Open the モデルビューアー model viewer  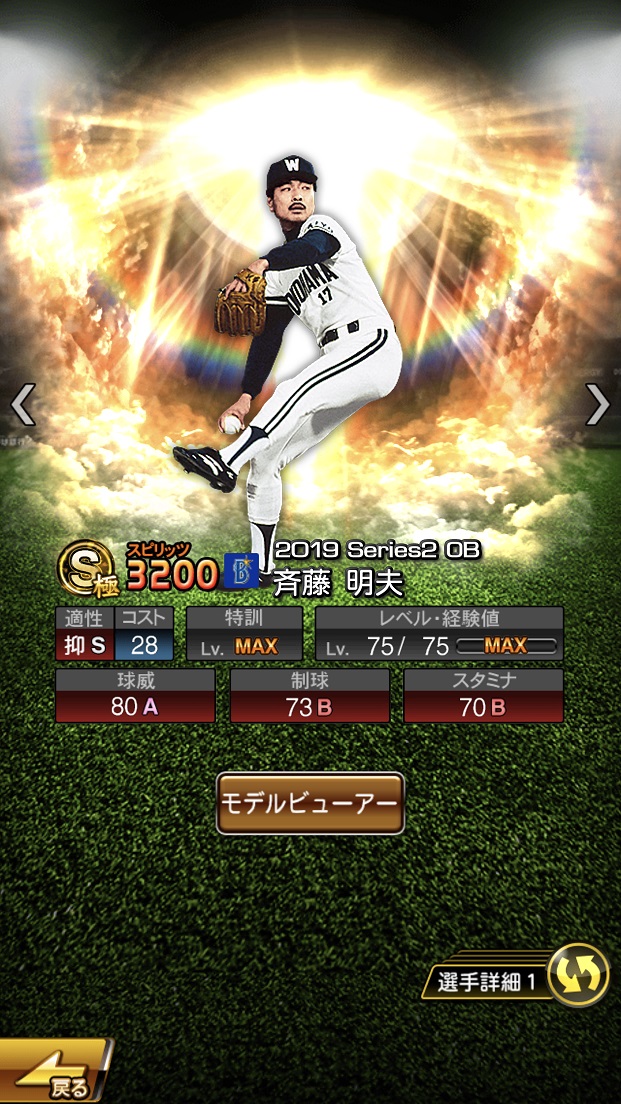(x=310, y=803)
